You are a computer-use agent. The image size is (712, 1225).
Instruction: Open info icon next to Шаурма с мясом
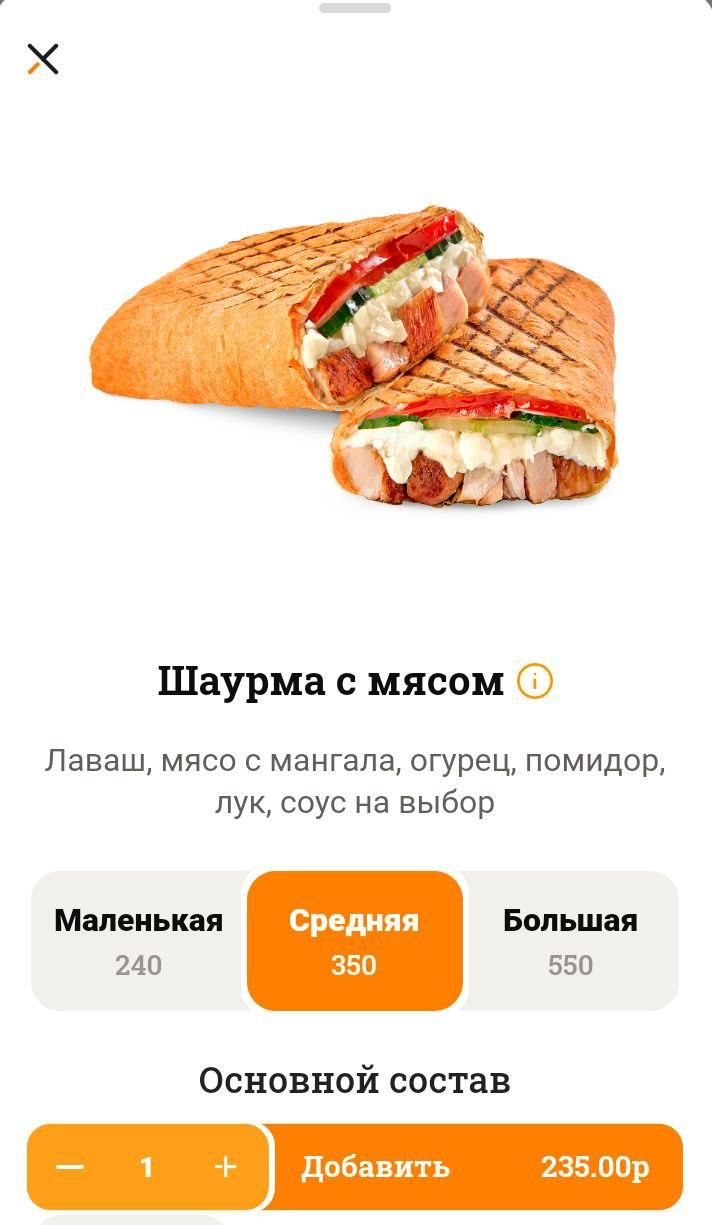click(535, 682)
